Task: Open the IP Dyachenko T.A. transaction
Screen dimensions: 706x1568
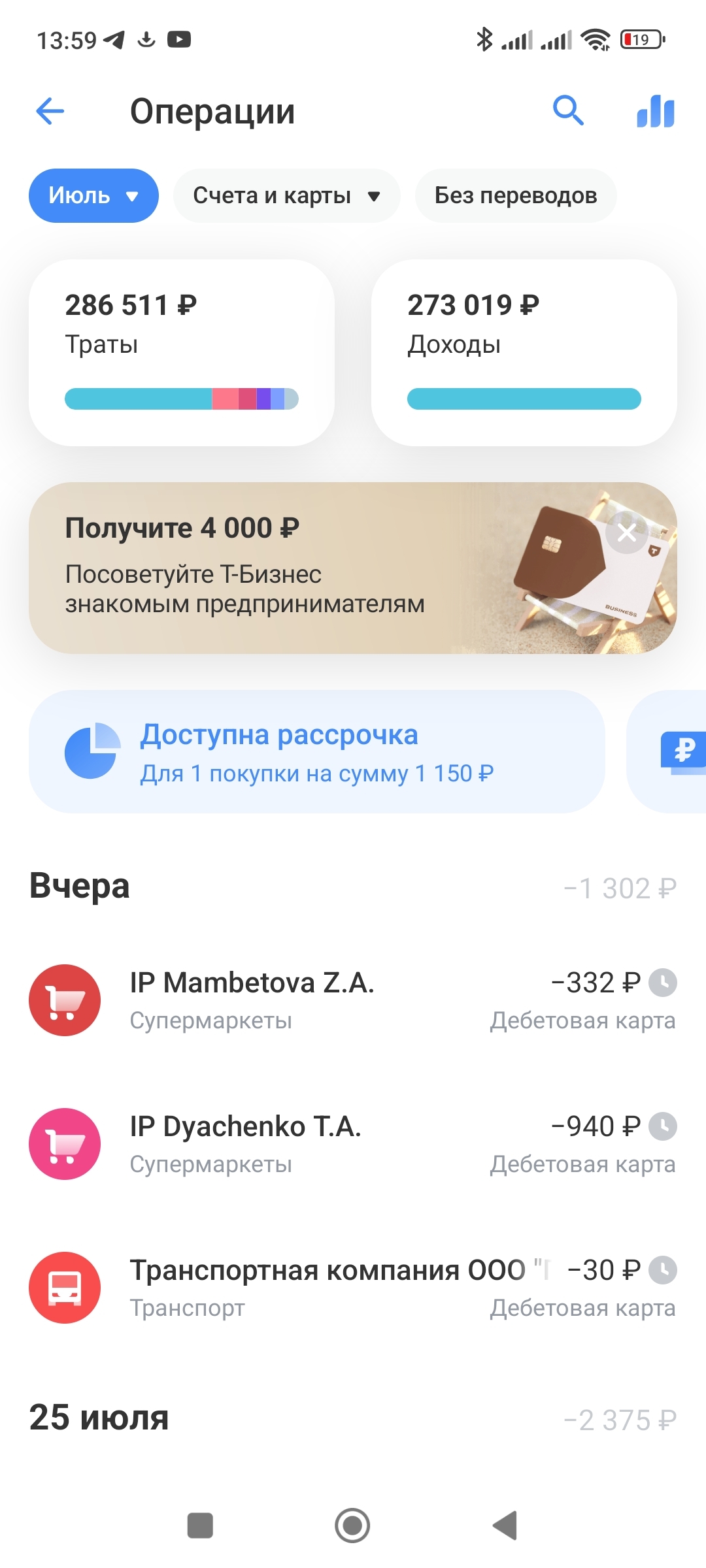Action: tap(353, 1143)
